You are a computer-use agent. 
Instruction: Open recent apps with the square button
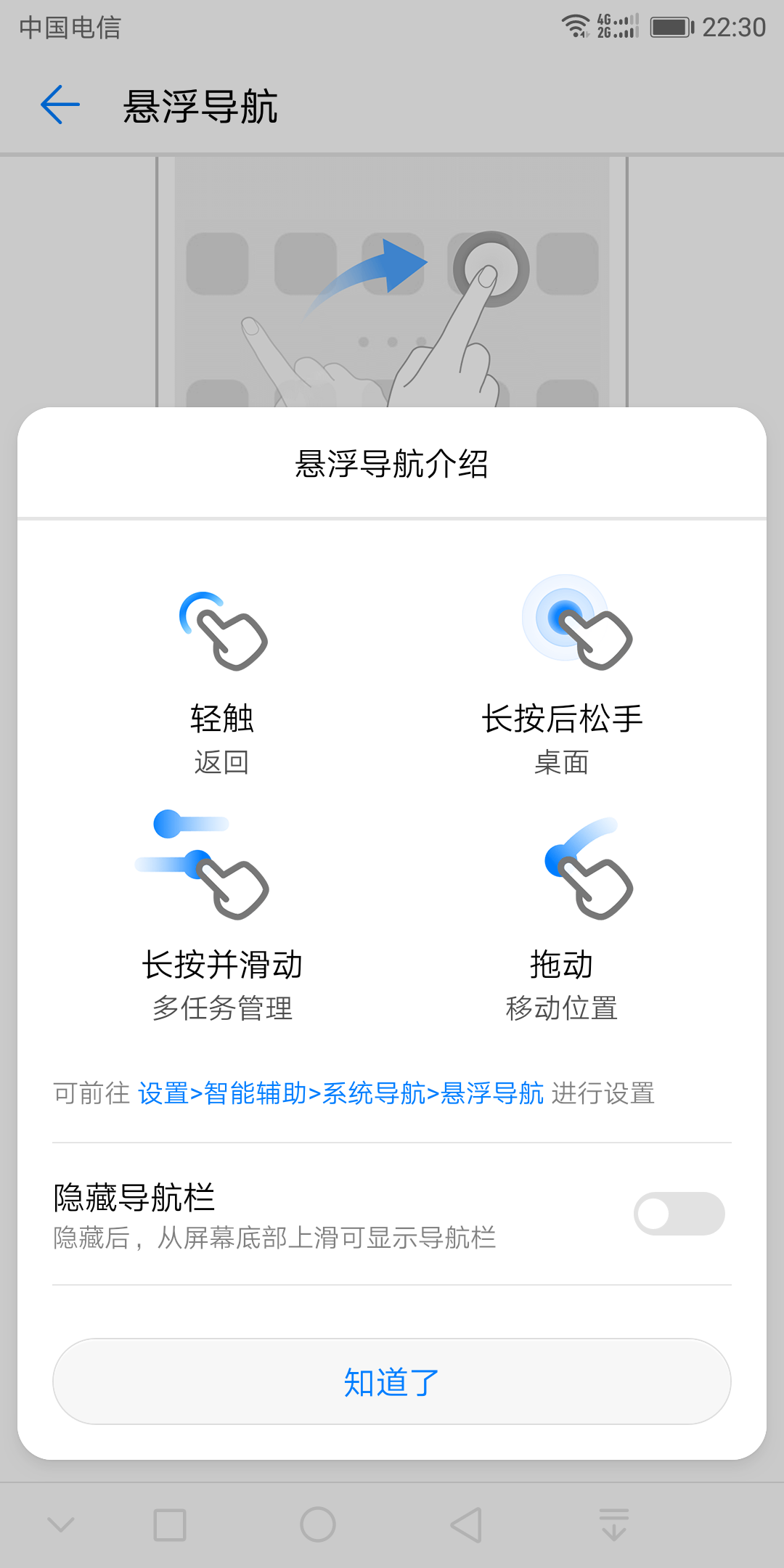[x=170, y=1524]
